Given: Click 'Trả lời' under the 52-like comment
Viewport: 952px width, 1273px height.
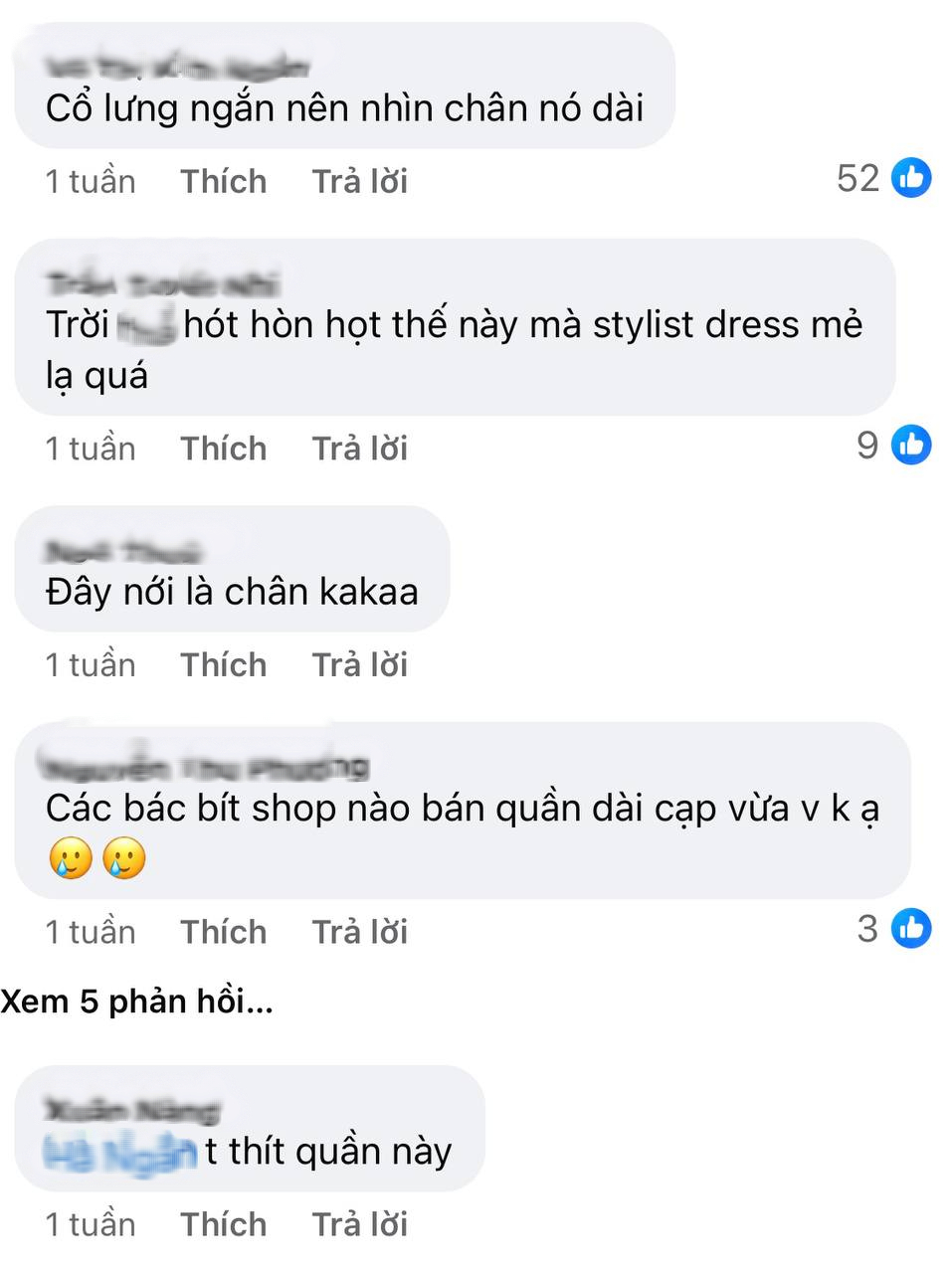Looking at the screenshot, I should (360, 181).
